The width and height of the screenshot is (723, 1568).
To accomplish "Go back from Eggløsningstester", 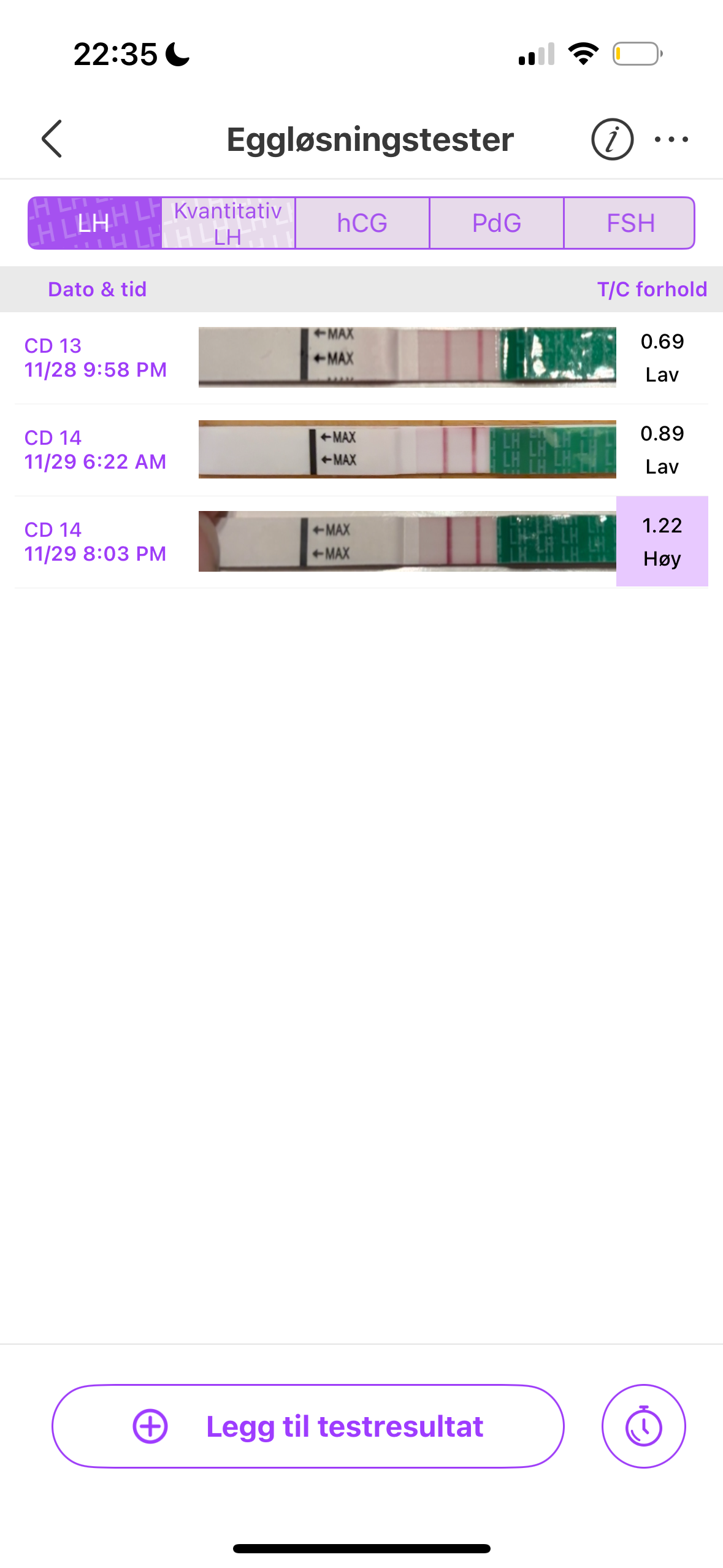I will pyautogui.click(x=52, y=139).
